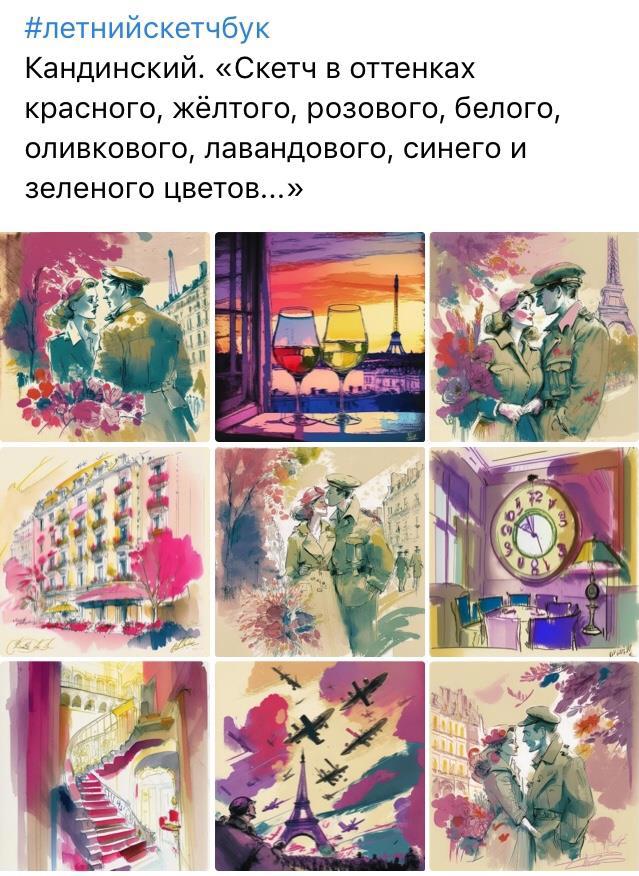Viewport: 639px width, 876px height.
Task: Open the wall clock interior sketch
Action: tap(534, 552)
